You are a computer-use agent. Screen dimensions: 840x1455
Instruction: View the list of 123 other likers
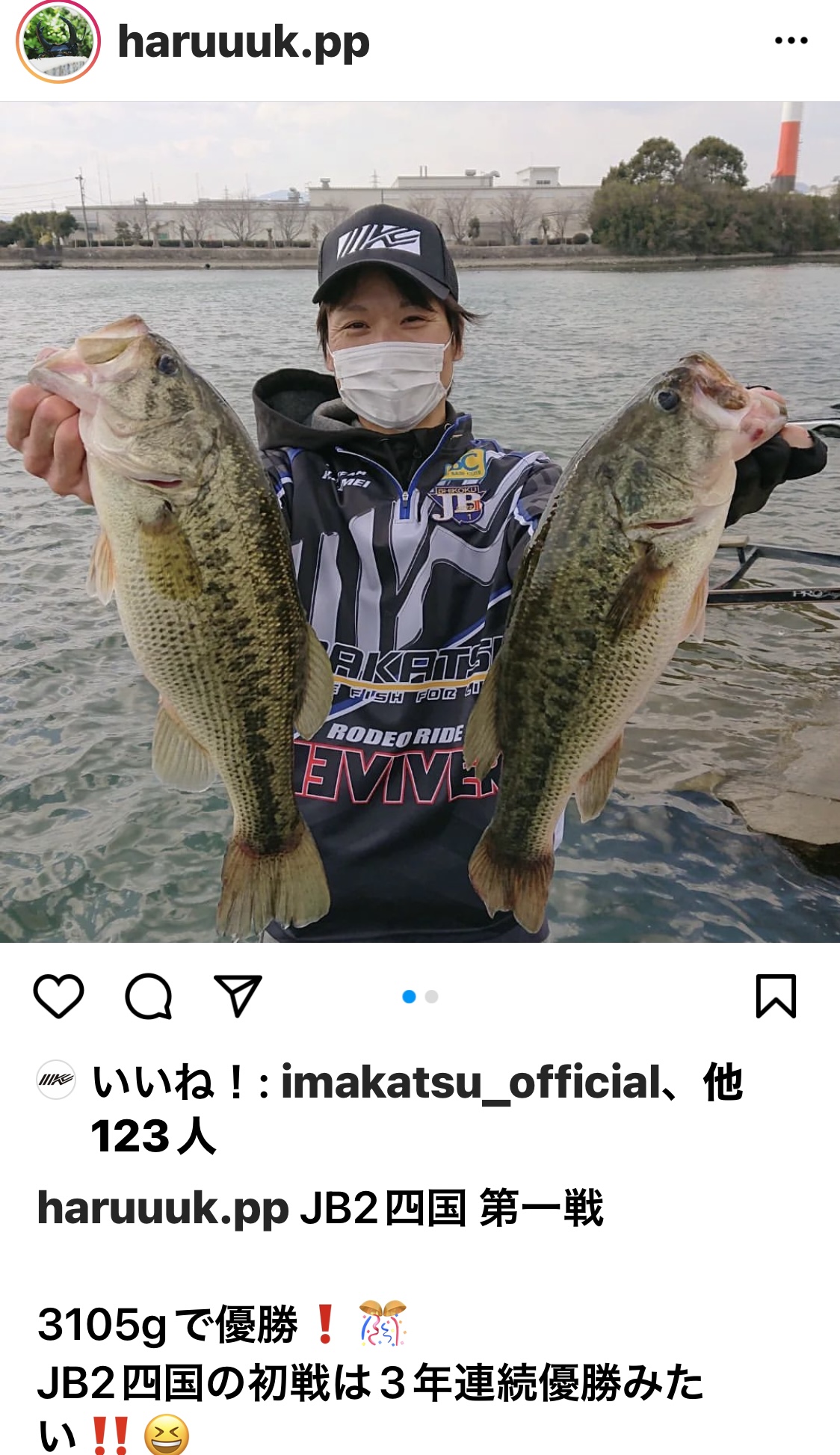(153, 1136)
